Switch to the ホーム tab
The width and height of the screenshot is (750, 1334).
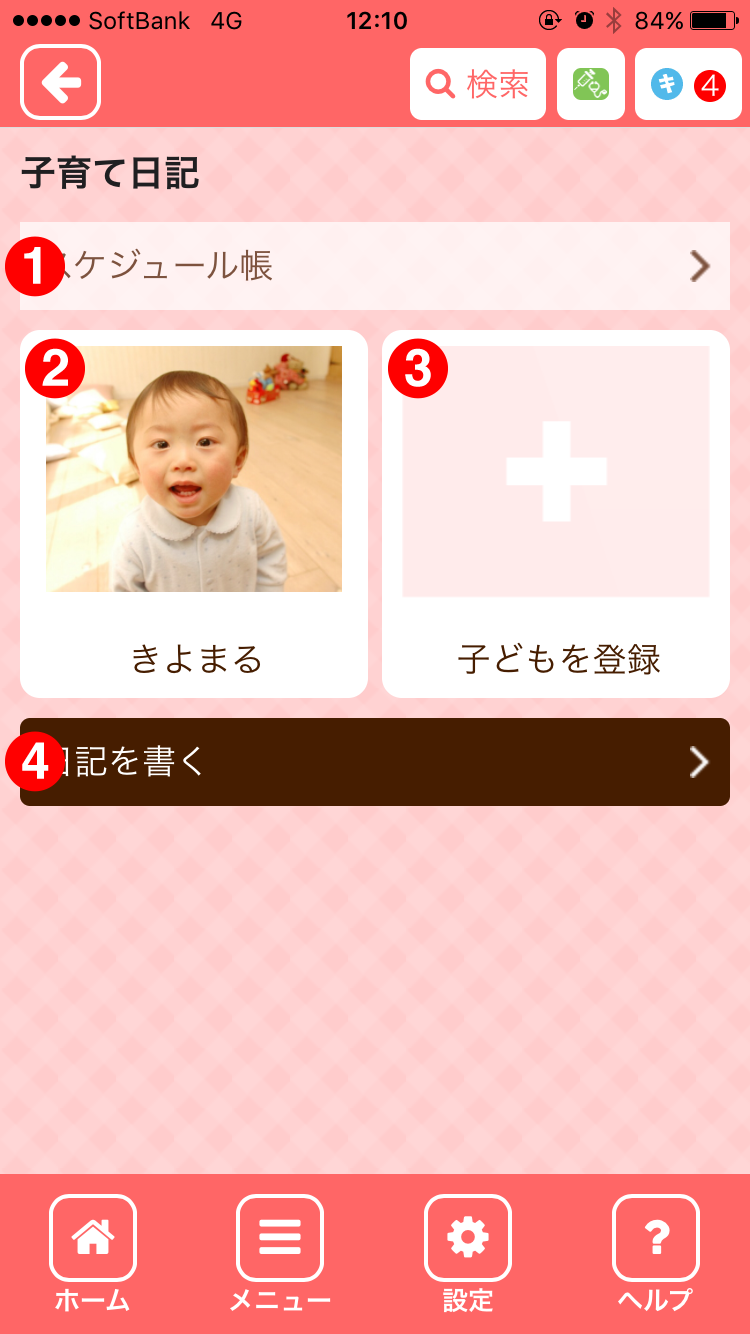(x=92, y=1253)
